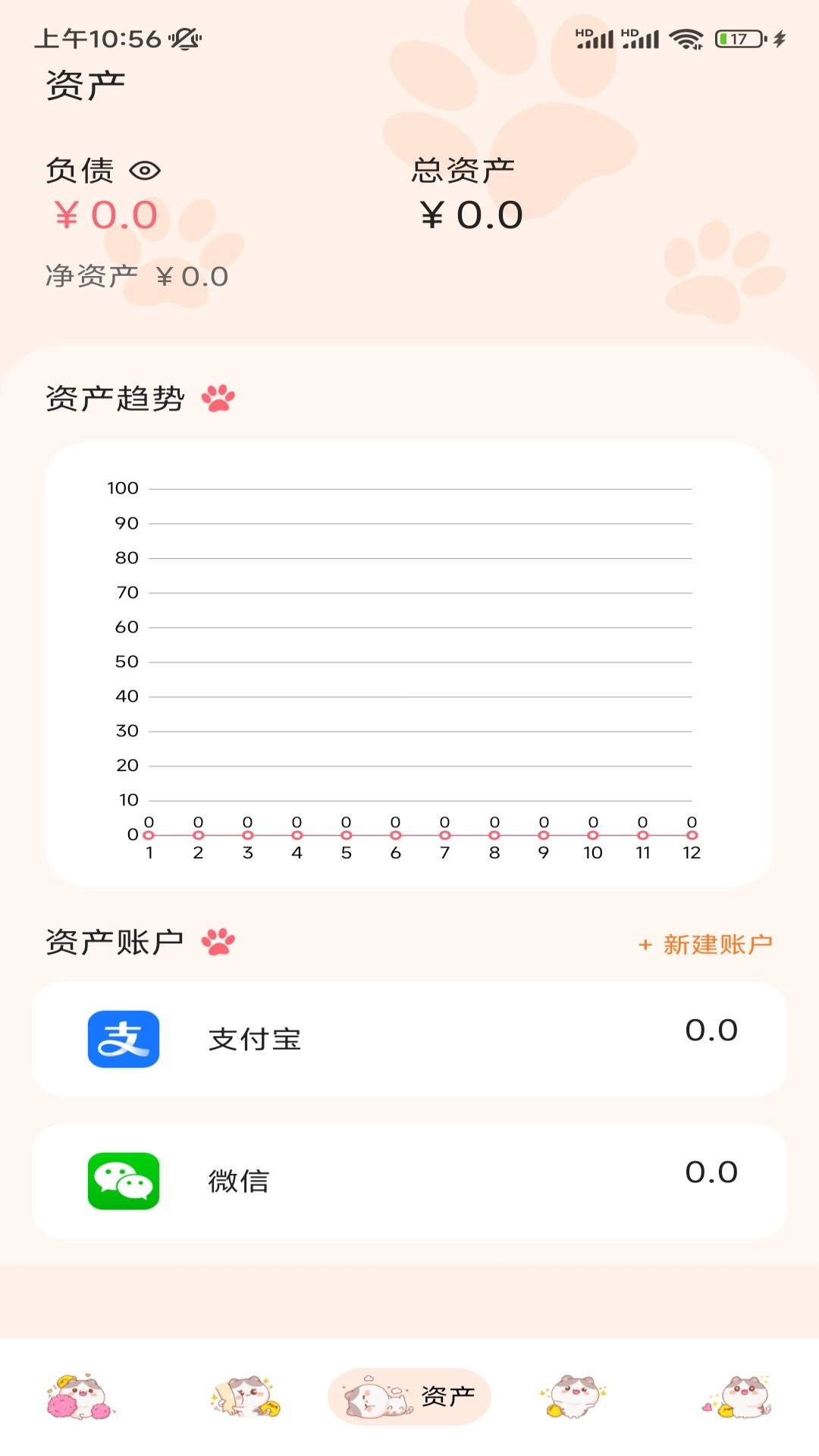The height and width of the screenshot is (1456, 819).
Task: Select the 资产 tab in the bottom bar
Action: (409, 1396)
